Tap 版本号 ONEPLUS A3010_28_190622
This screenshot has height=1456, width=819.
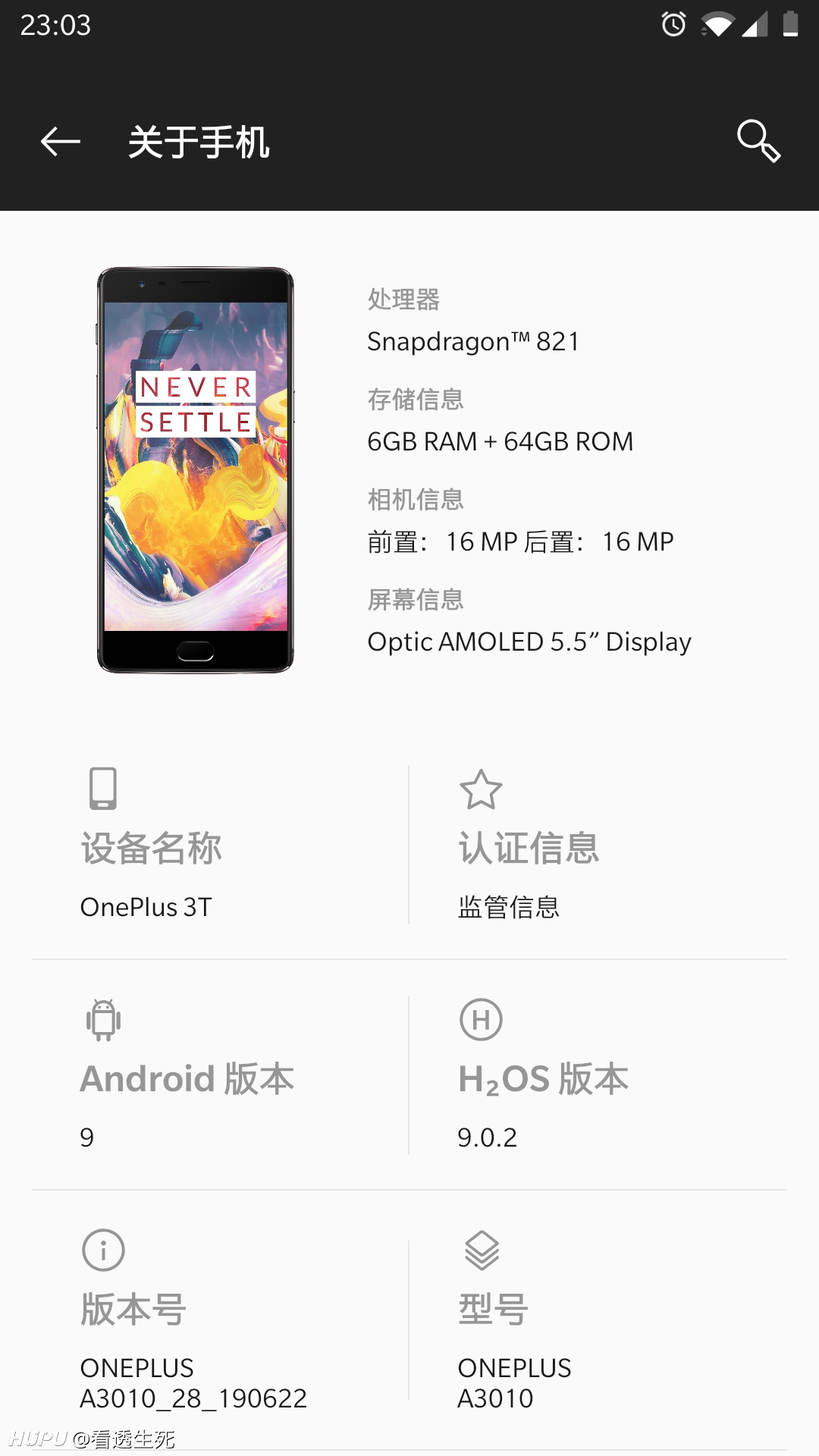click(x=220, y=1320)
